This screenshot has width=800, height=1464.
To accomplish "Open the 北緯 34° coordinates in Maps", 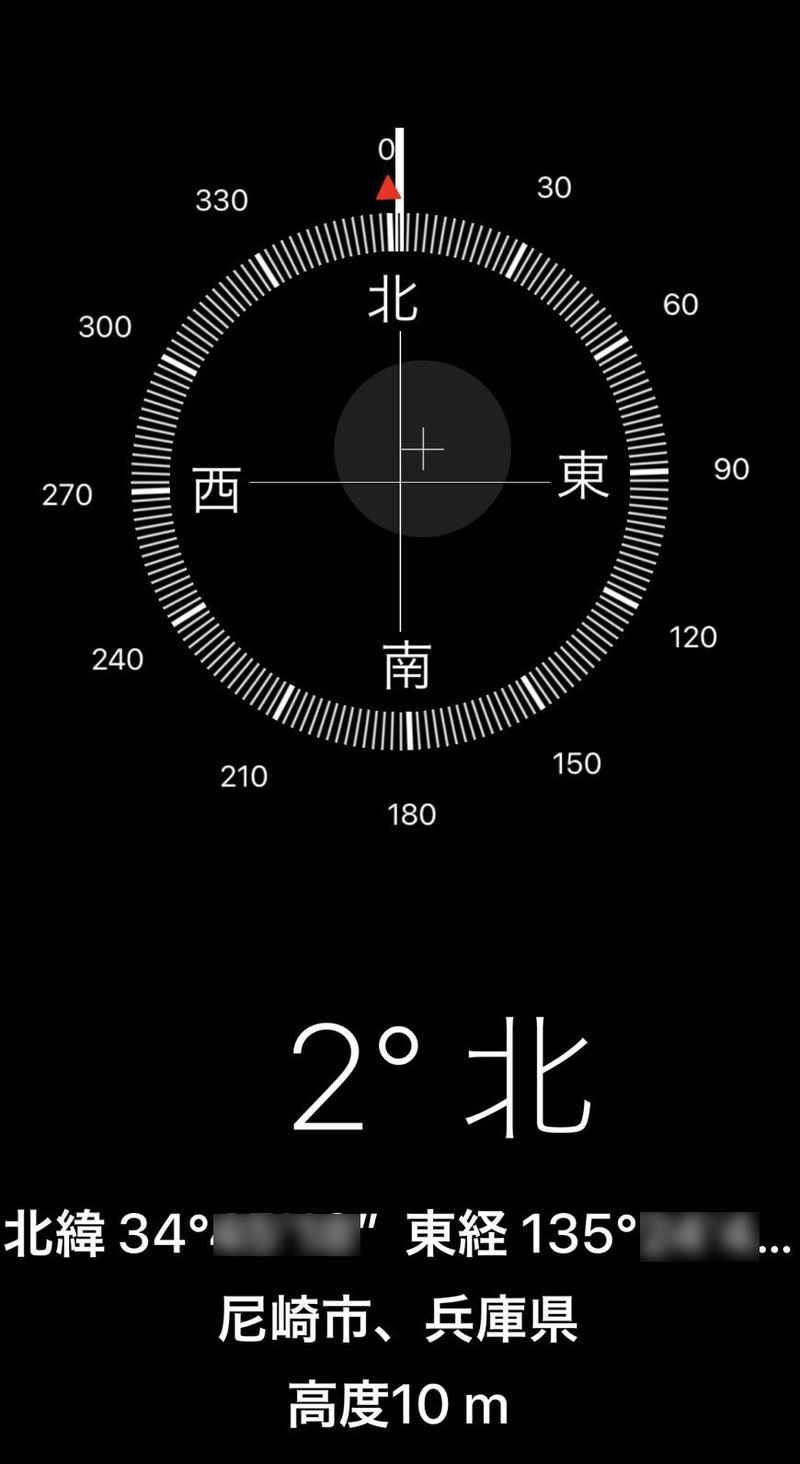I will click(x=398, y=1238).
